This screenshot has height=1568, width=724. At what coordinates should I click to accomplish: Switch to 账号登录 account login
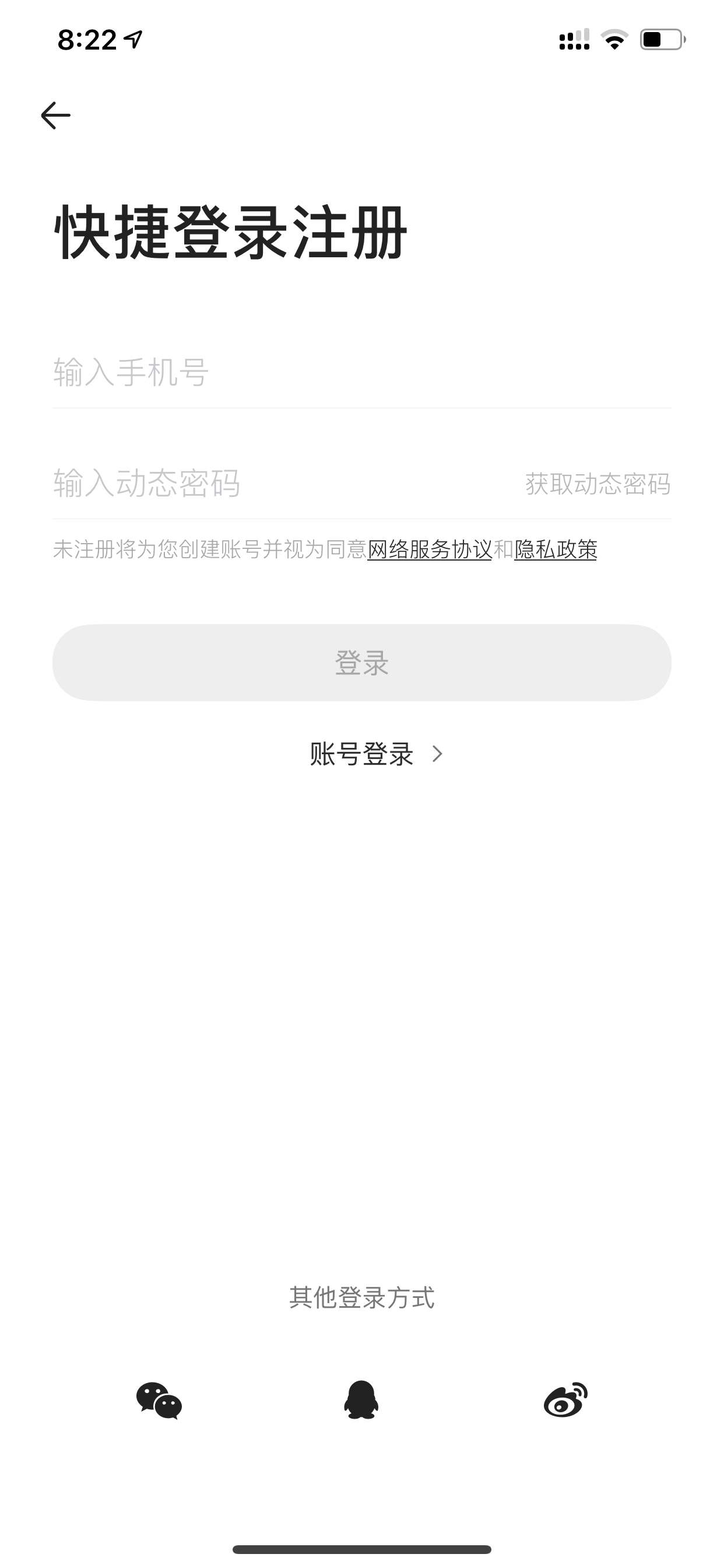(x=377, y=754)
